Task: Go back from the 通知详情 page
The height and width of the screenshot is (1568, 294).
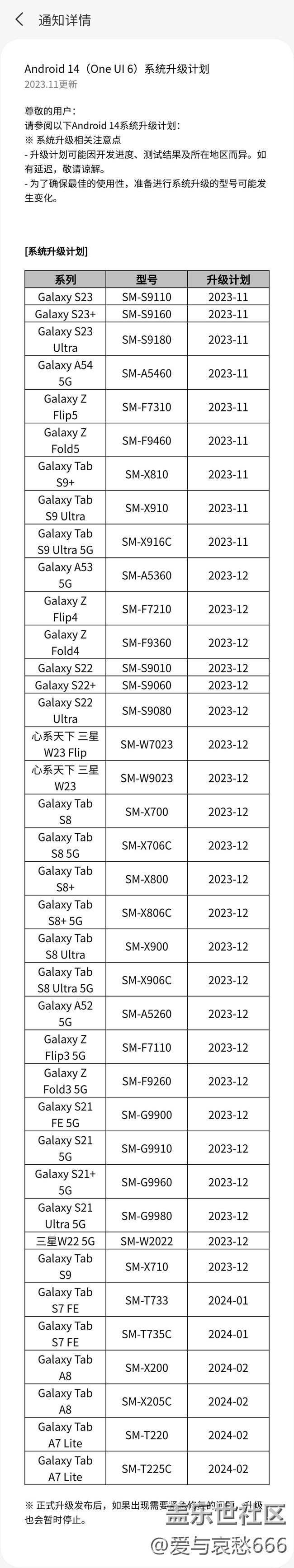Action: tap(19, 19)
